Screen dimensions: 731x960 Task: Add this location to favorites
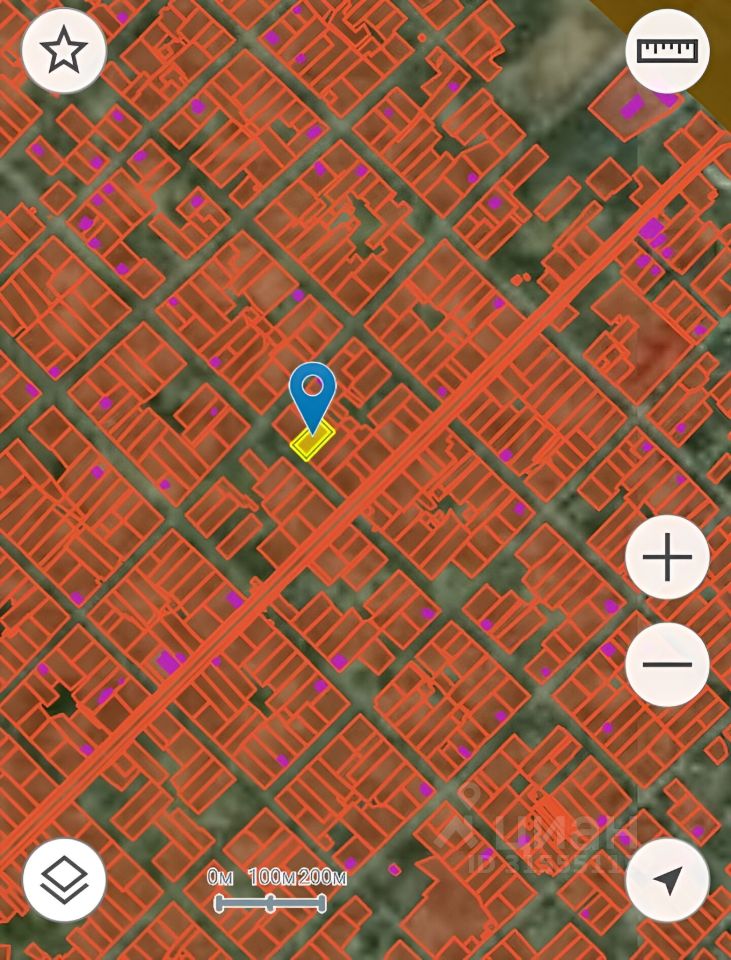[64, 50]
